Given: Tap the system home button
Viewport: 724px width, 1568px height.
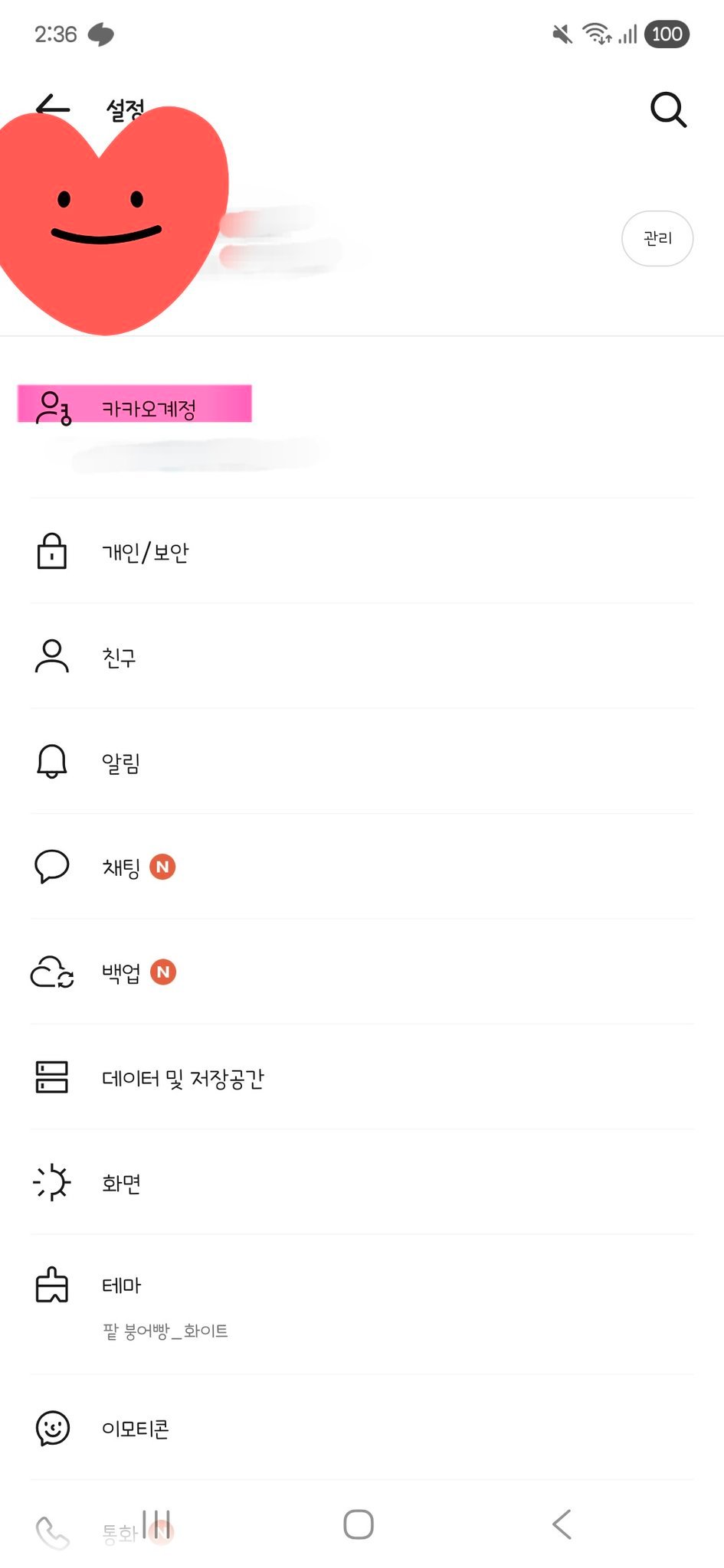Looking at the screenshot, I should 359,1524.
